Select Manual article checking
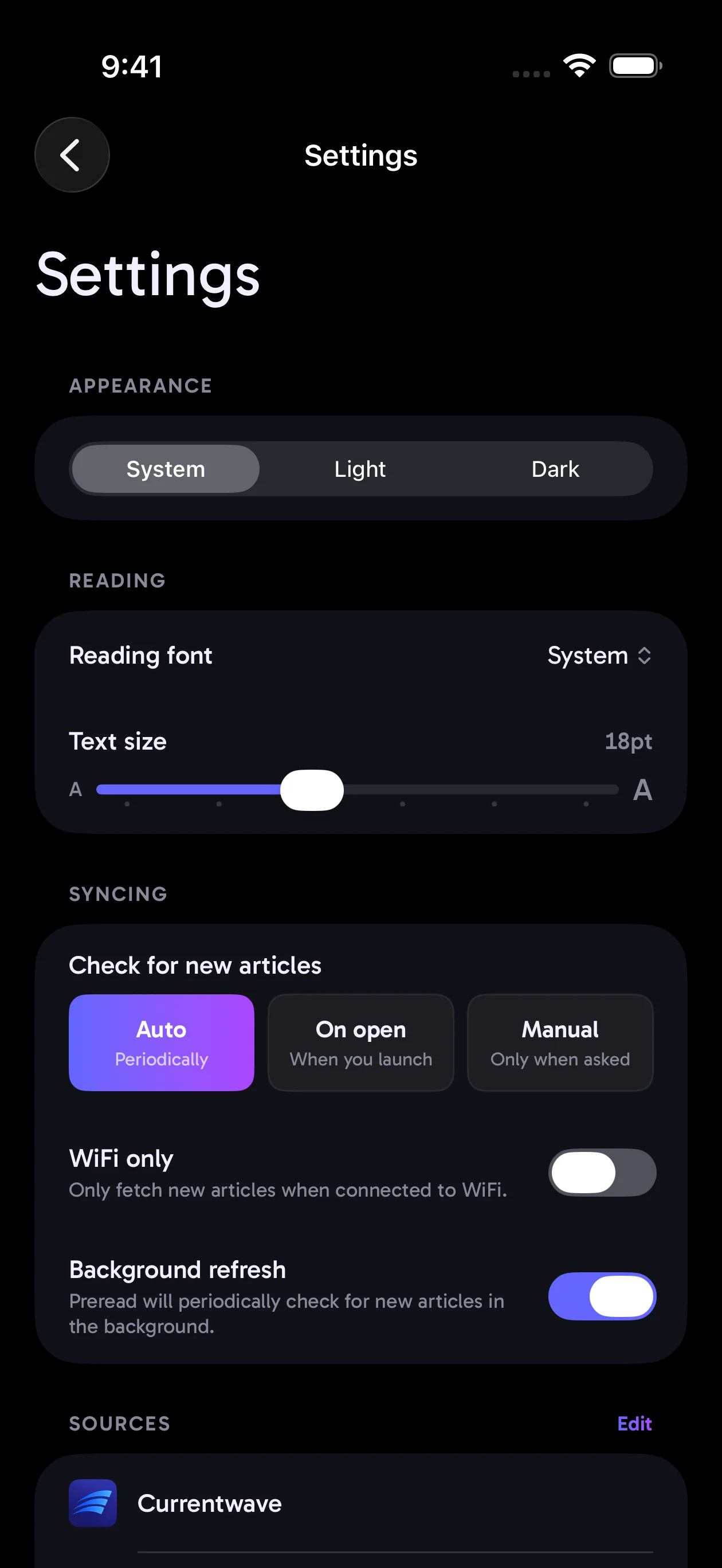Image resolution: width=722 pixels, height=1568 pixels. point(559,1042)
